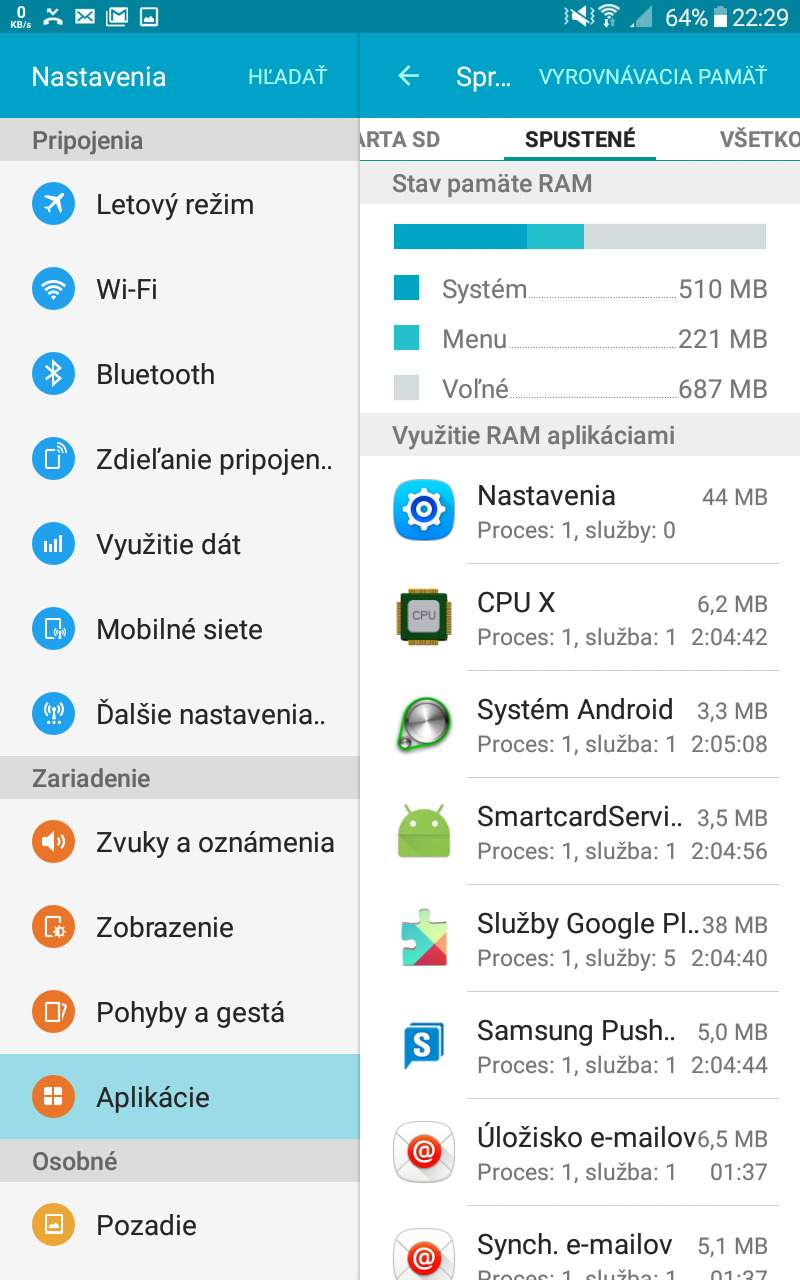Open running process Systém Android
Image resolution: width=800 pixels, height=1280 pixels.
point(580,724)
